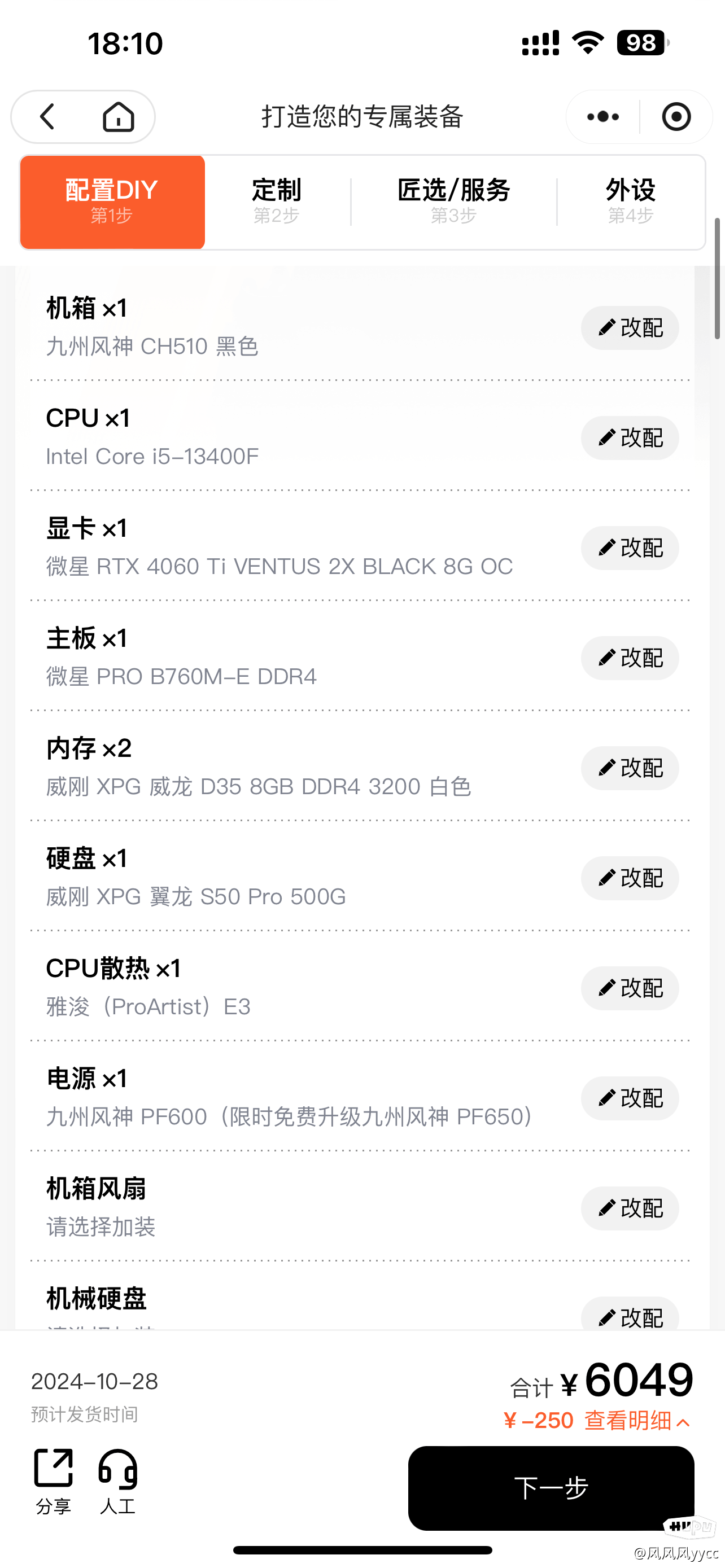Open the three-dot more menu

pos(602,116)
